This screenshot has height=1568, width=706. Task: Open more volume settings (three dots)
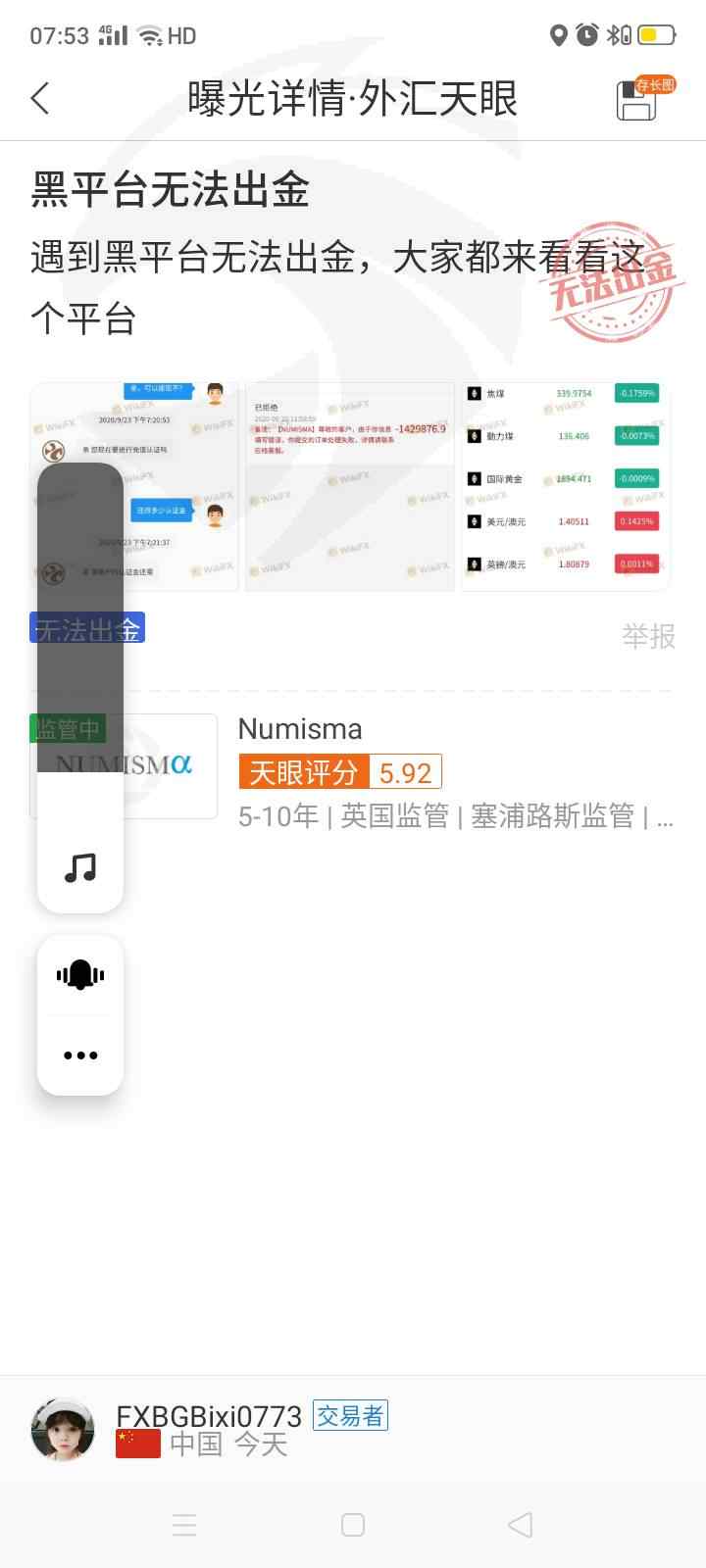(80, 1055)
